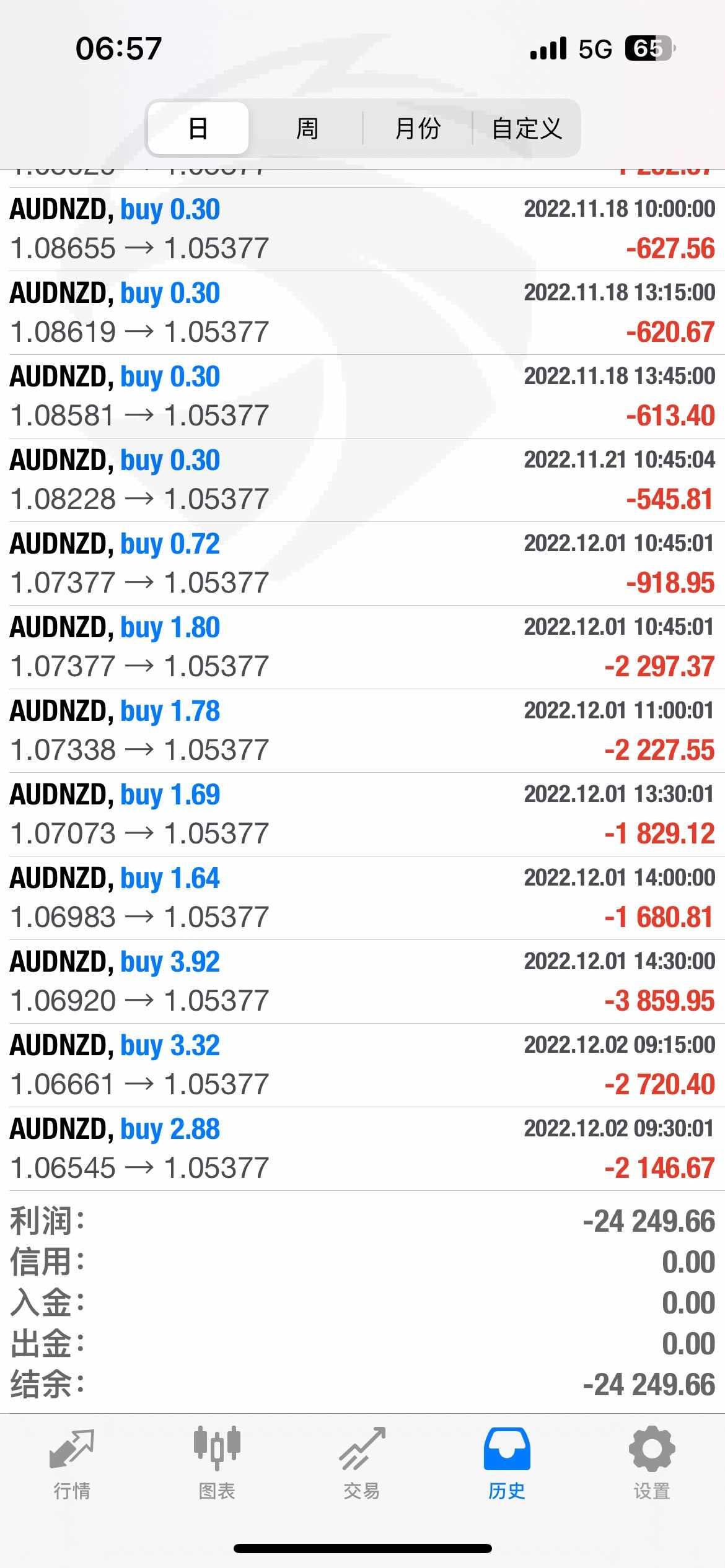Viewport: 725px width, 1568px height.
Task: Choose the 自定义 custom period
Action: [x=527, y=129]
